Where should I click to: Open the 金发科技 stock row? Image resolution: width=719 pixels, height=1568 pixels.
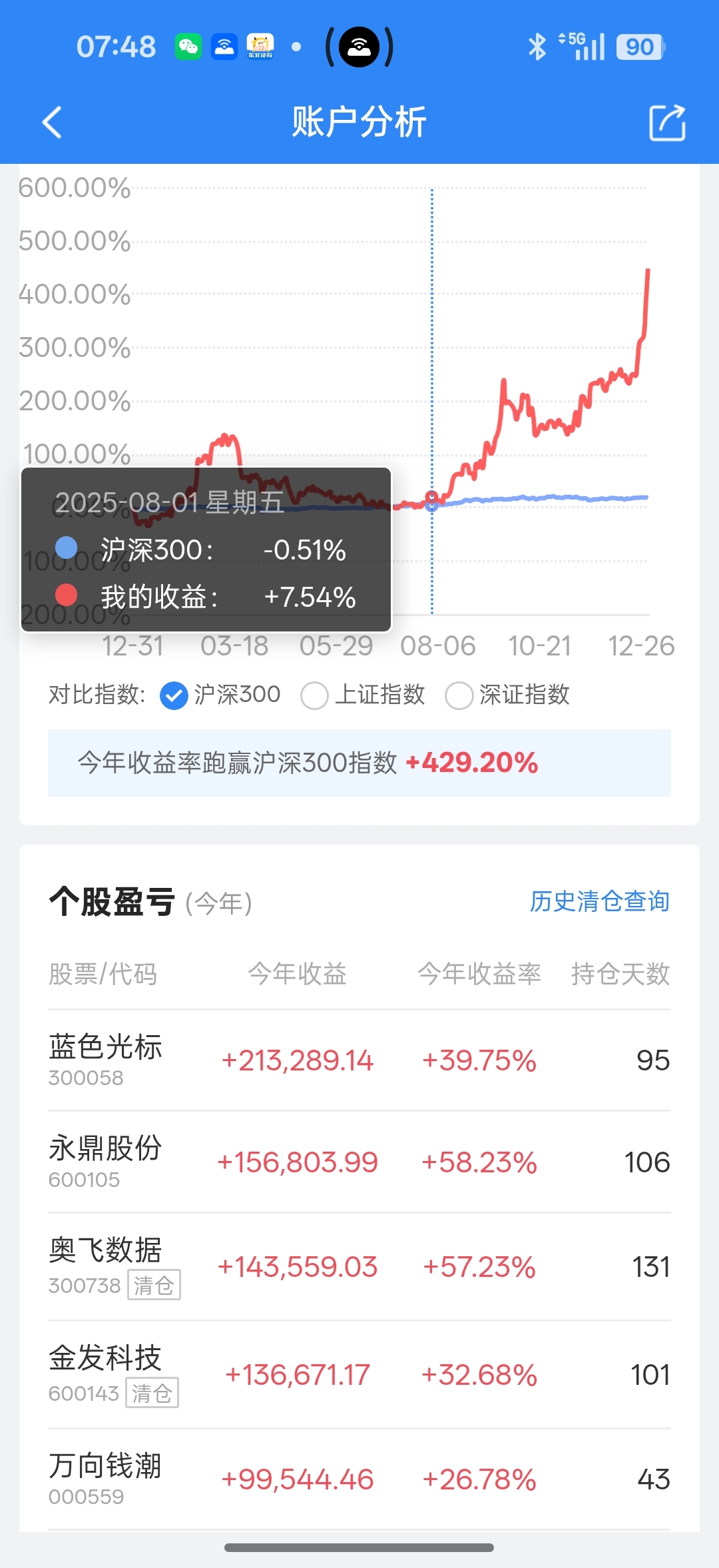tap(359, 1375)
